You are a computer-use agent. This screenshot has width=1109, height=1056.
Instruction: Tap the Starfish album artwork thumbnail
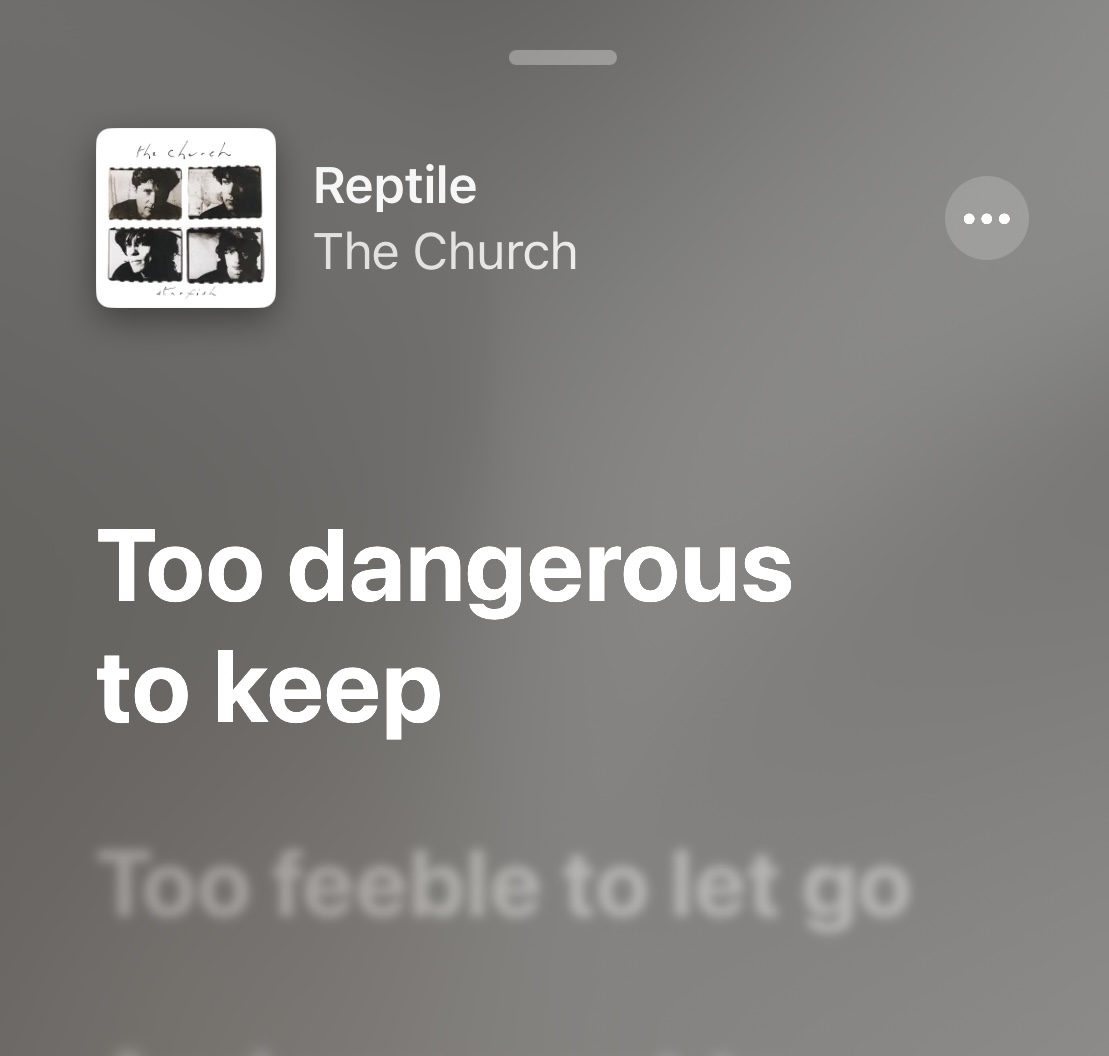[186, 218]
